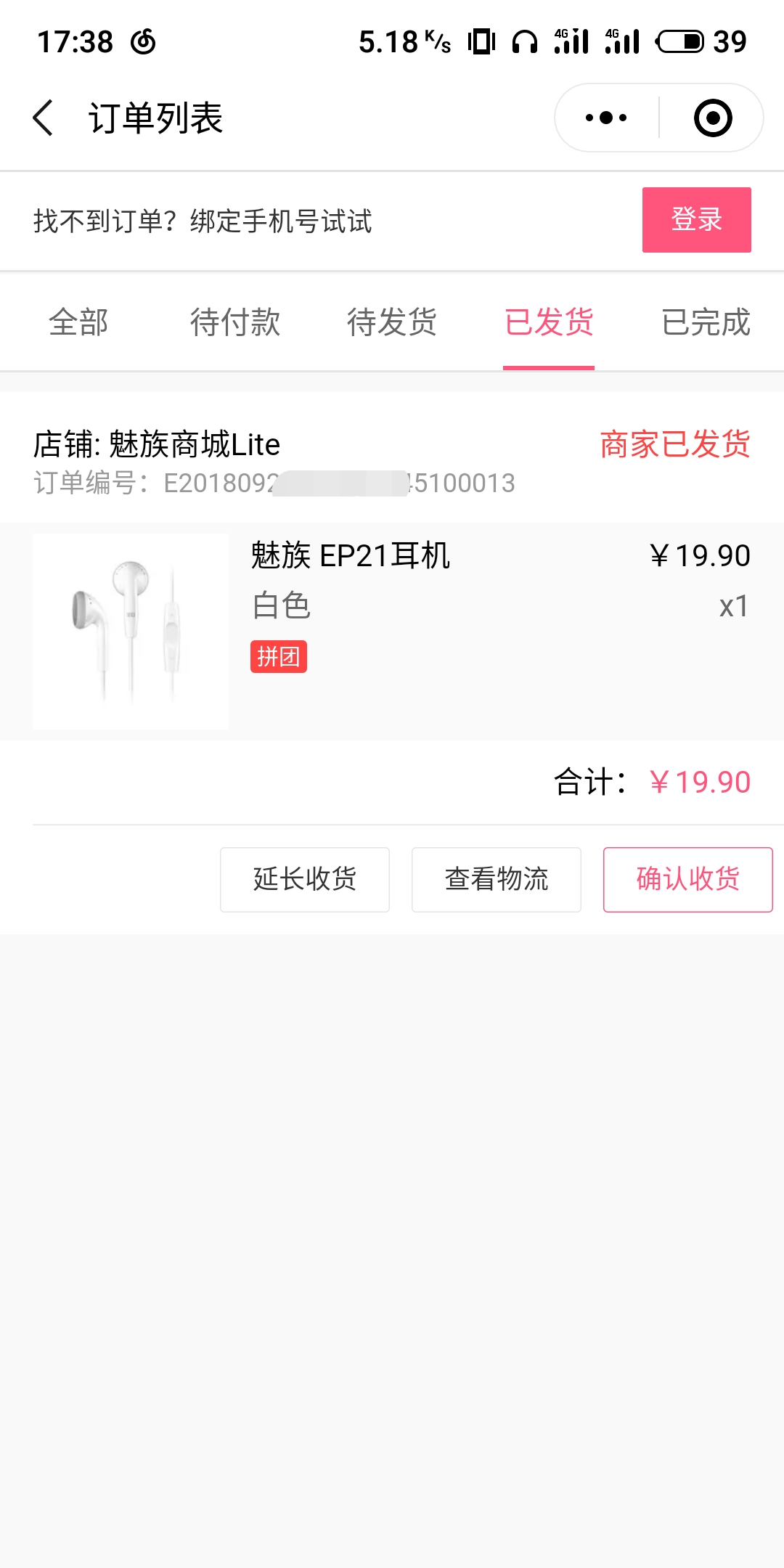This screenshot has width=784, height=1568.
Task: Confirm receipt with 确认收货
Action: tap(687, 879)
